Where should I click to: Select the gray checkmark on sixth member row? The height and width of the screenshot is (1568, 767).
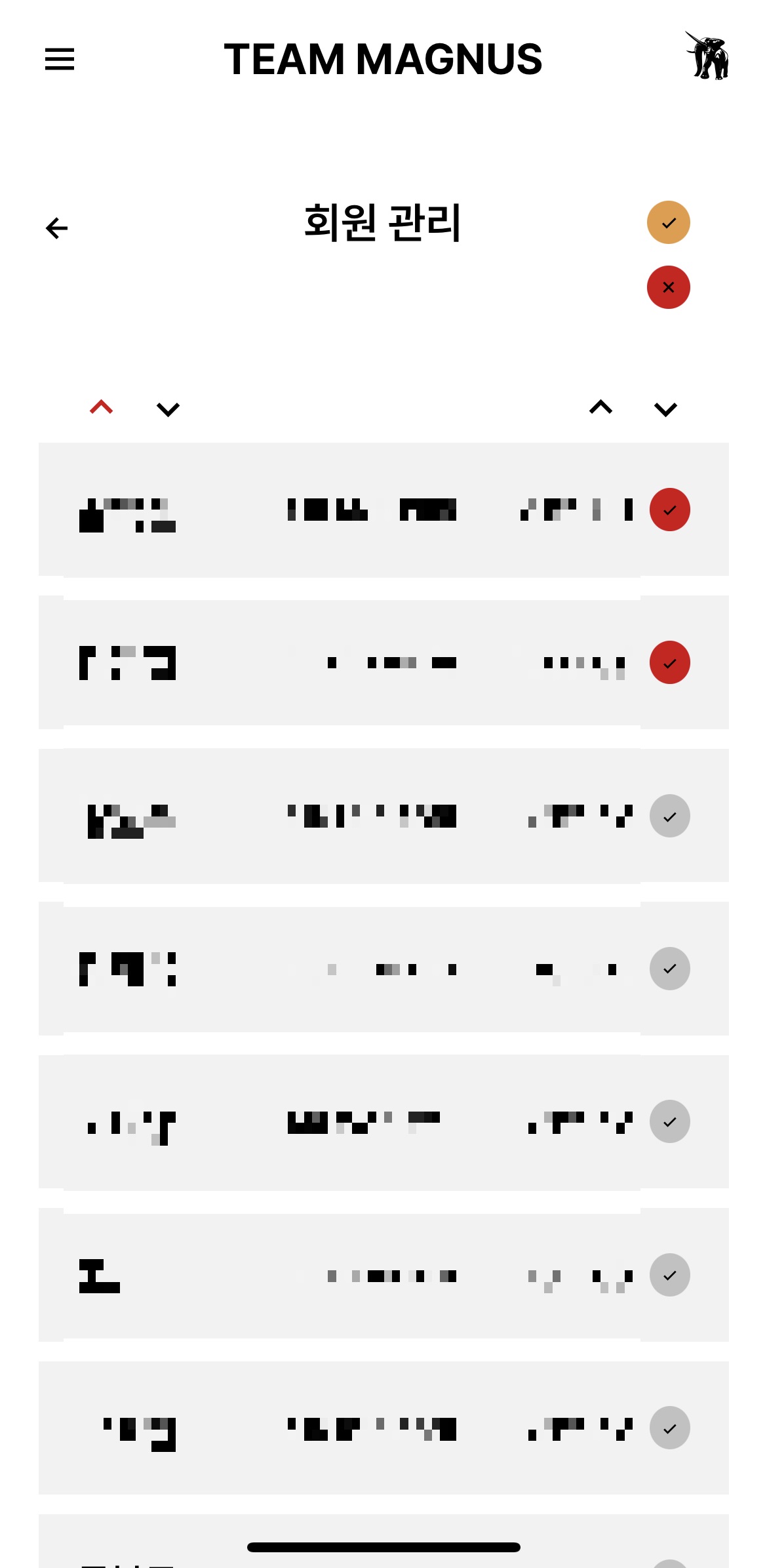point(670,1275)
